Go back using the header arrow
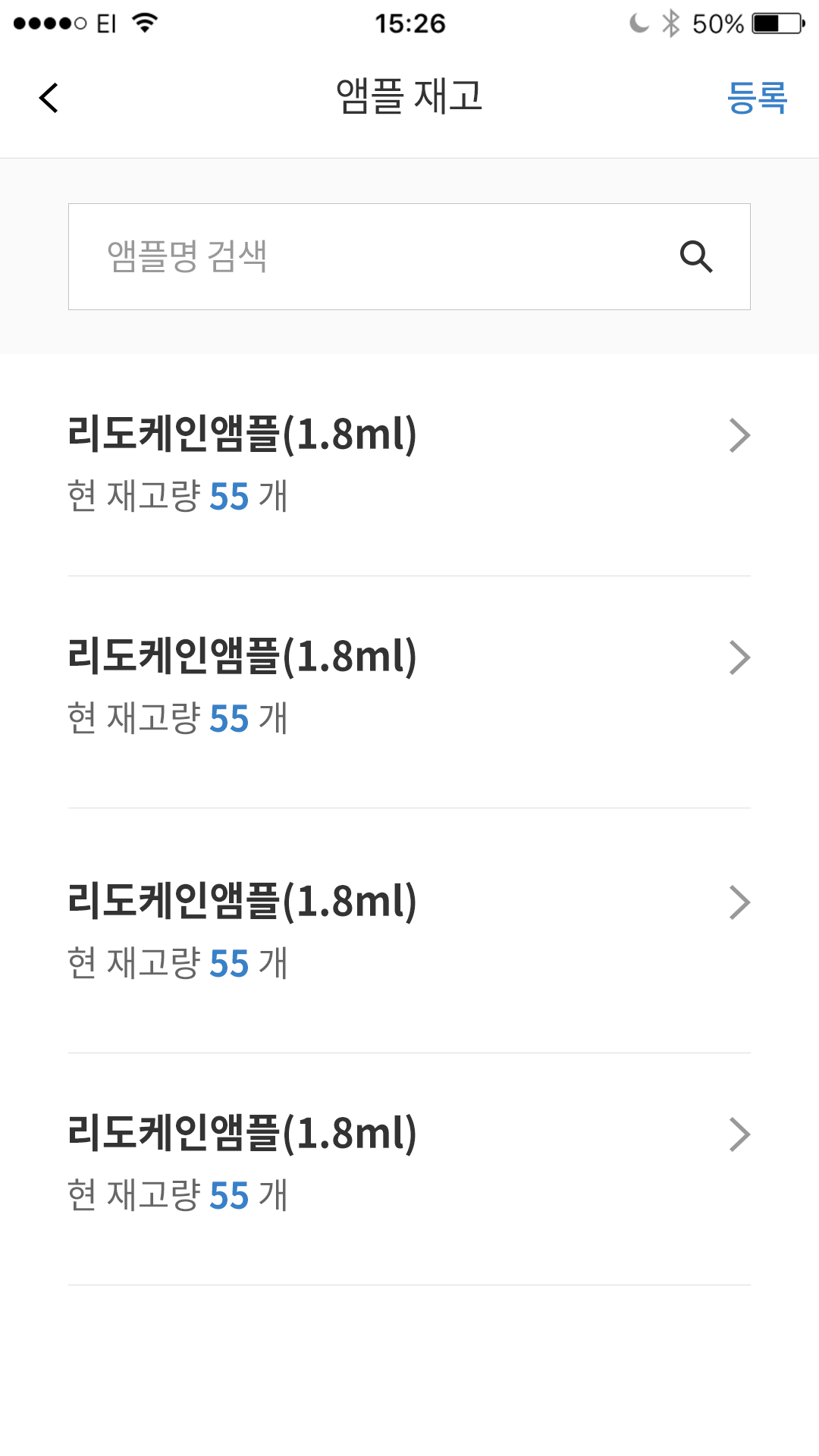Image resolution: width=819 pixels, height=1456 pixels. 49,98
